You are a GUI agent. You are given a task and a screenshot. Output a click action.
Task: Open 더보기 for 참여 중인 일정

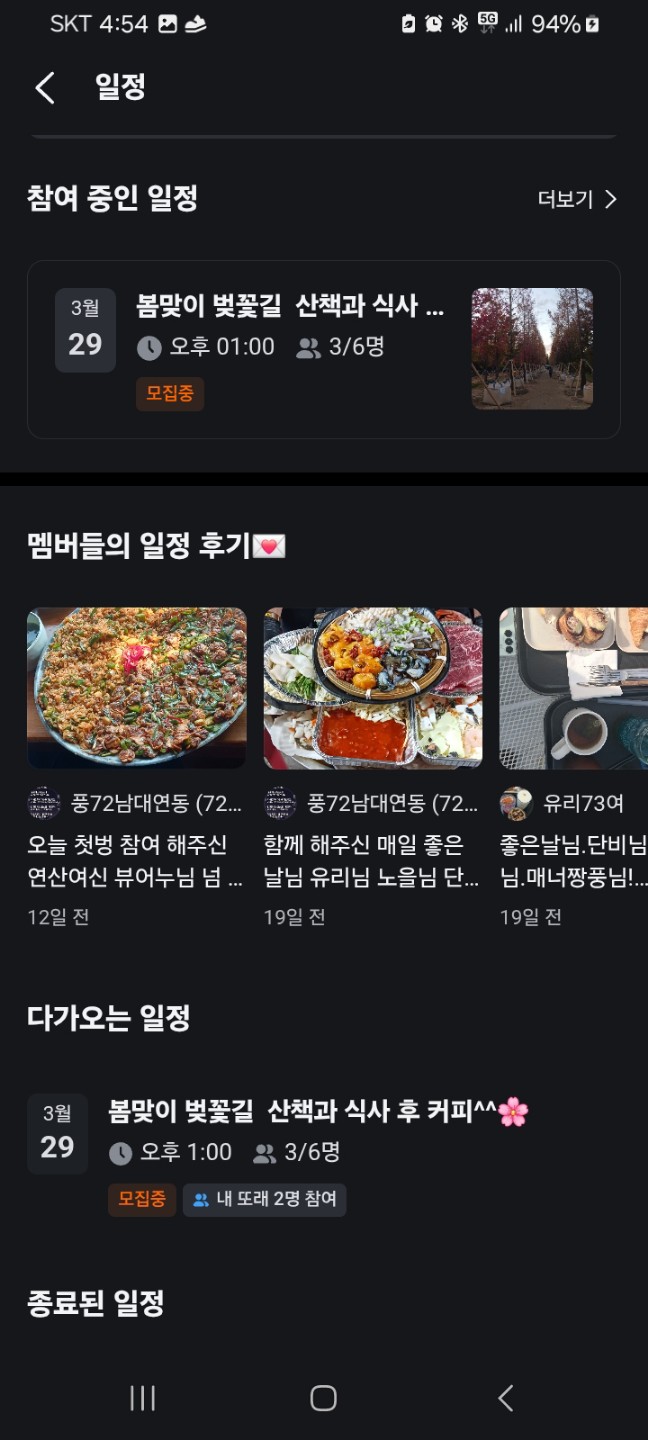(577, 199)
